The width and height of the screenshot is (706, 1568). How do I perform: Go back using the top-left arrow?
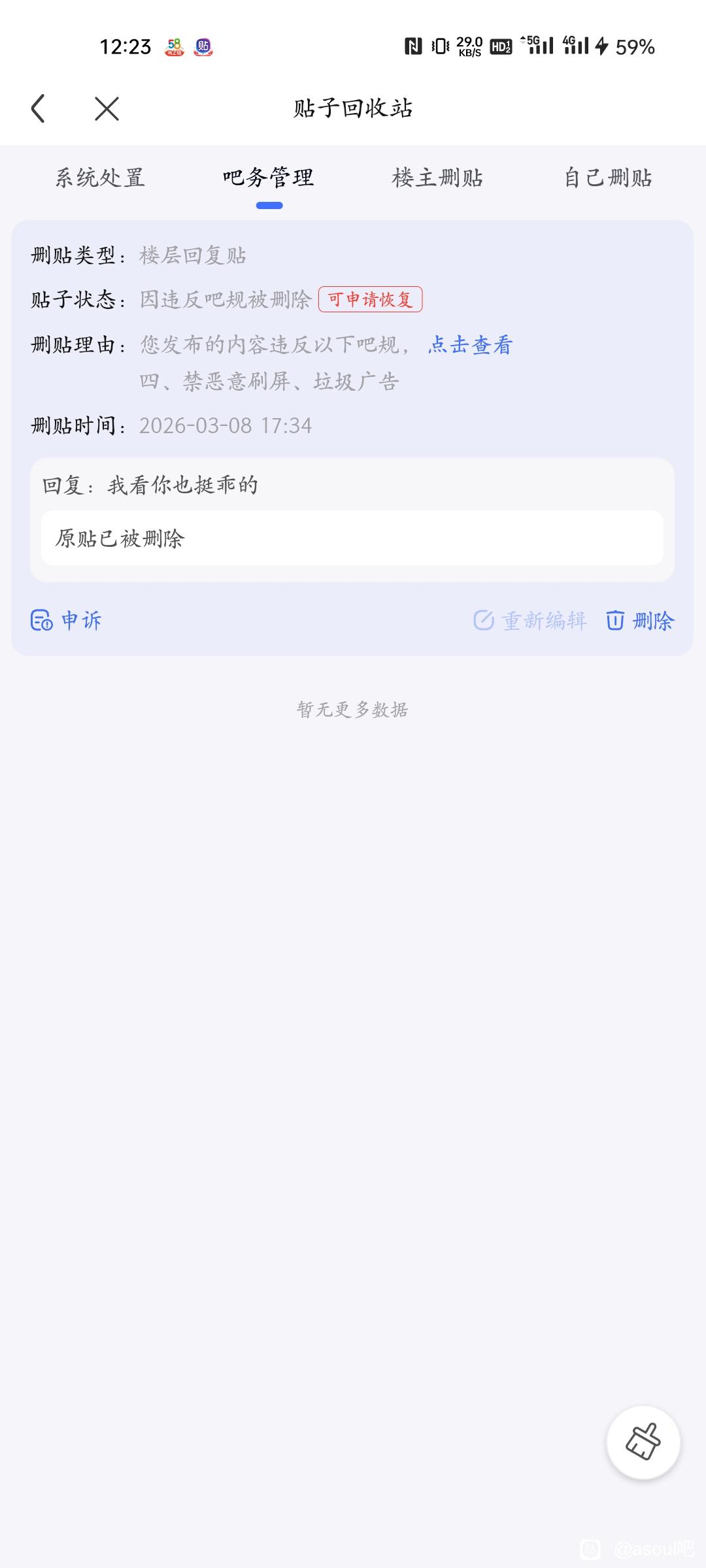(x=39, y=108)
